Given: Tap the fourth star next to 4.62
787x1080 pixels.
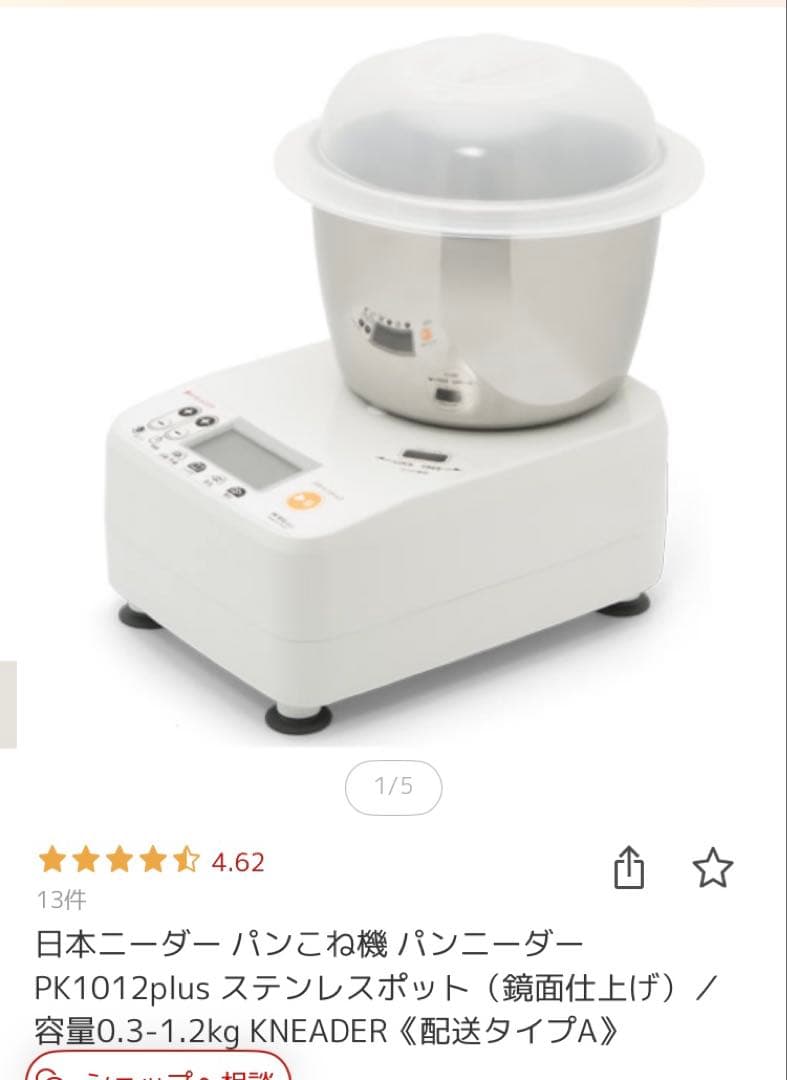Looking at the screenshot, I should [150, 857].
